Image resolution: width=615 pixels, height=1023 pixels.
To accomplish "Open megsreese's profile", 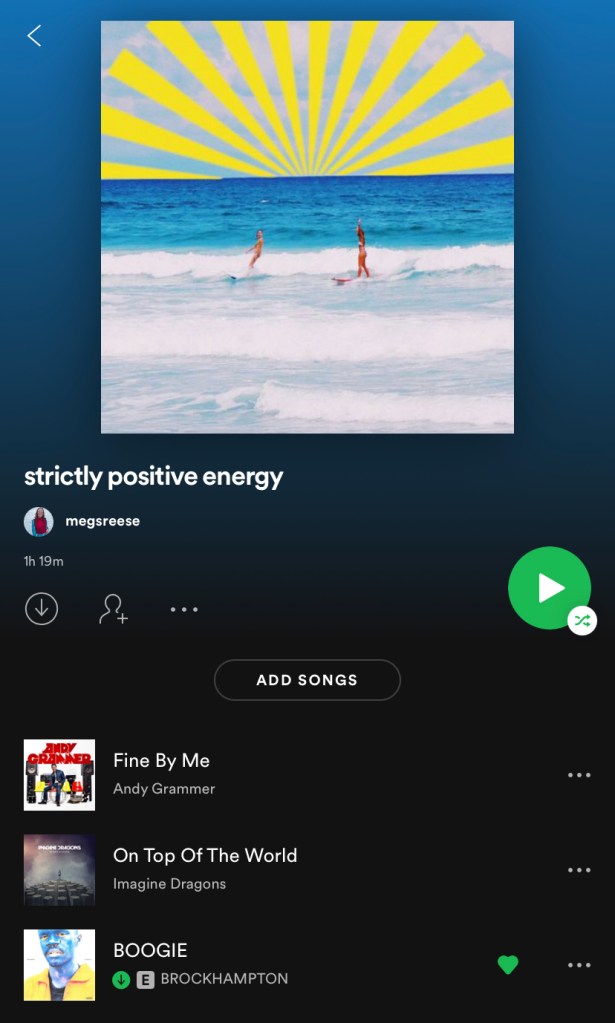I will pos(101,521).
